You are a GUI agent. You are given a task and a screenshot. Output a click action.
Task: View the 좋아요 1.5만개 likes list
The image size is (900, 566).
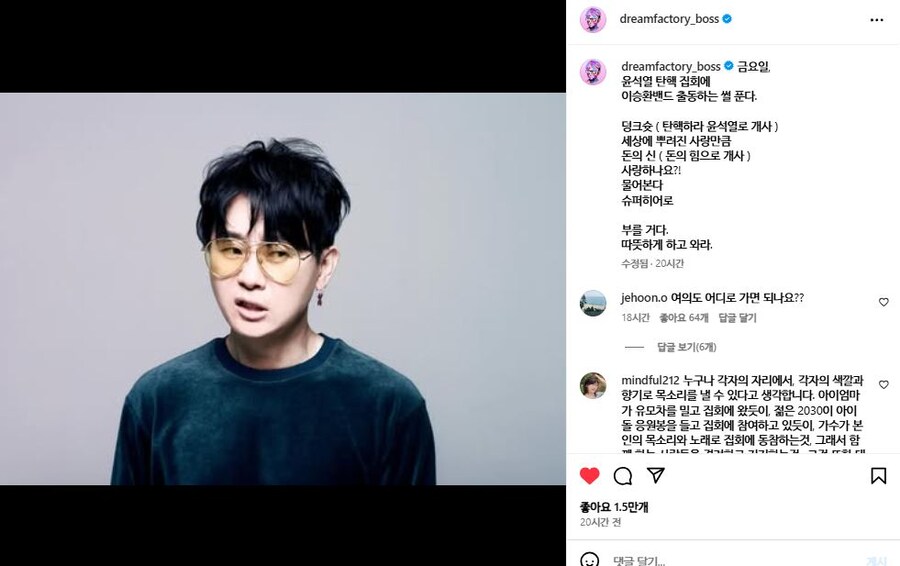tap(614, 506)
